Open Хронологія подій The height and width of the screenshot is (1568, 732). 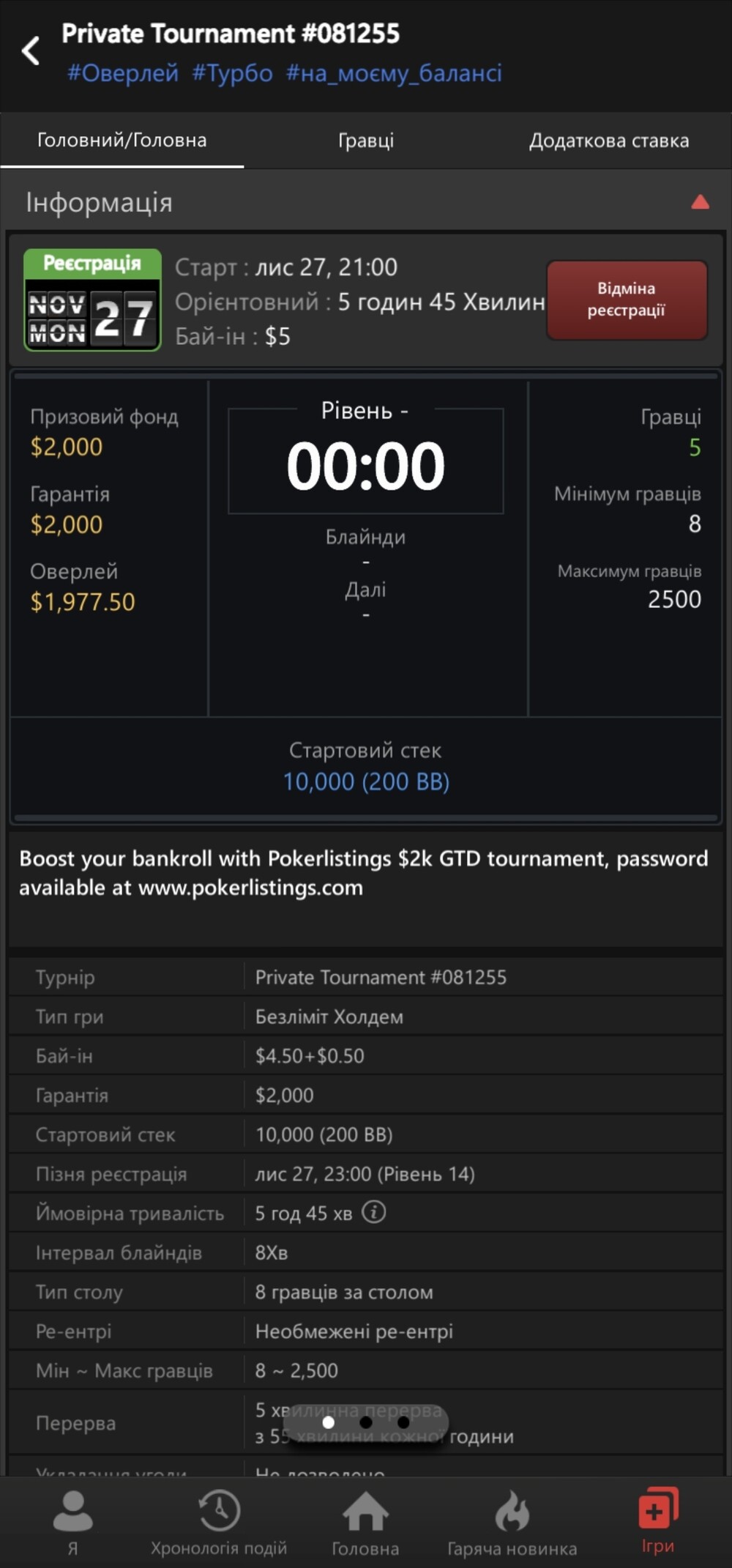(x=219, y=1522)
